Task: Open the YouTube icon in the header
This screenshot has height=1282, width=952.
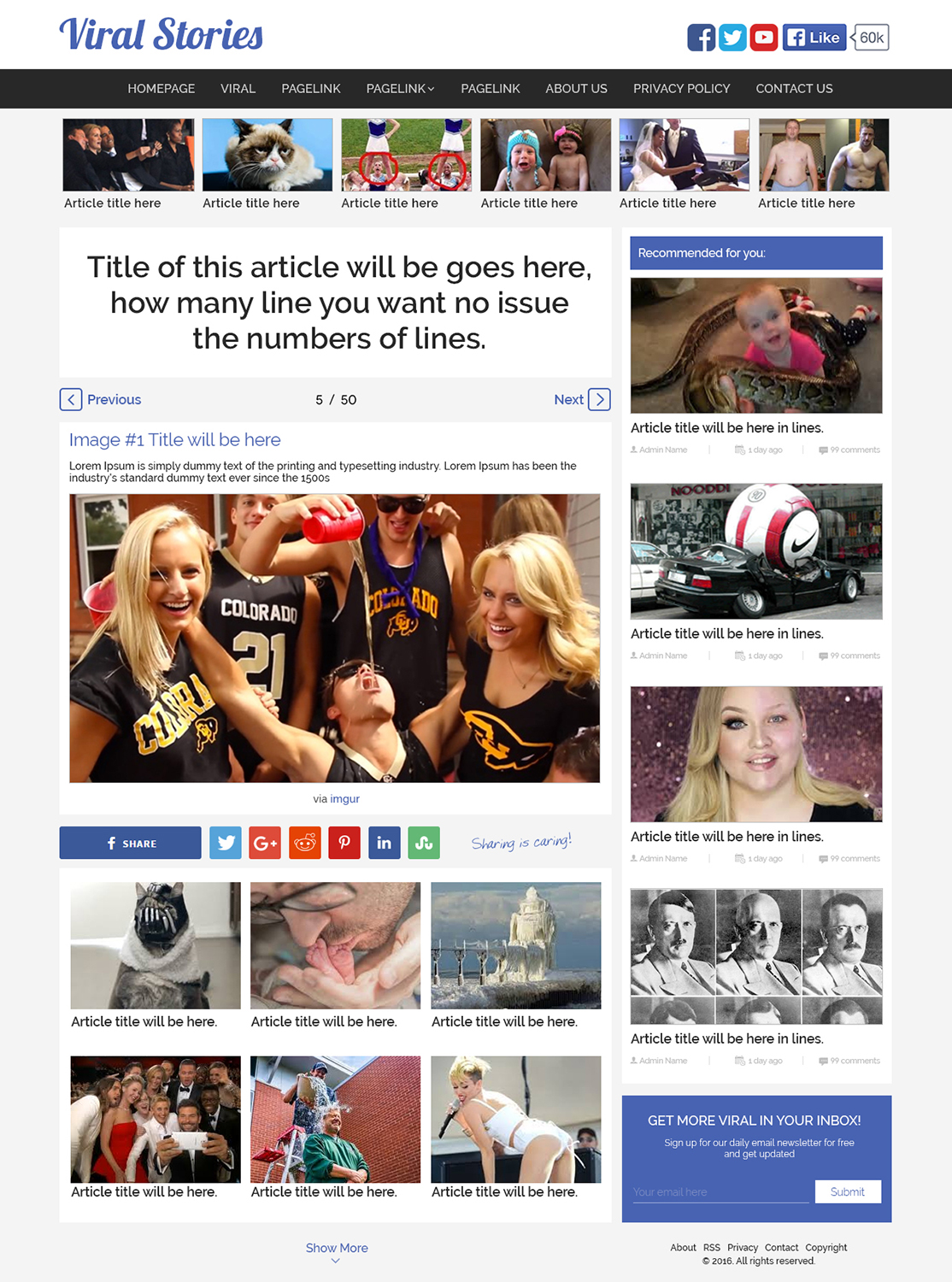Action: tap(763, 38)
